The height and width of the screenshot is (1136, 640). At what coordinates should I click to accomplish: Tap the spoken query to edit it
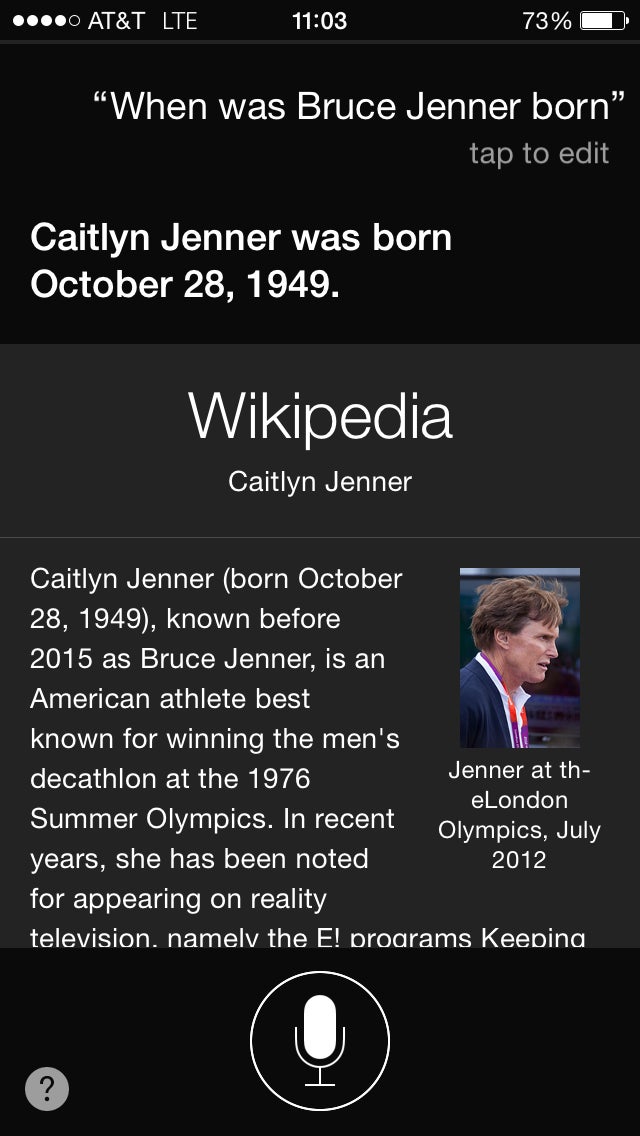point(359,106)
